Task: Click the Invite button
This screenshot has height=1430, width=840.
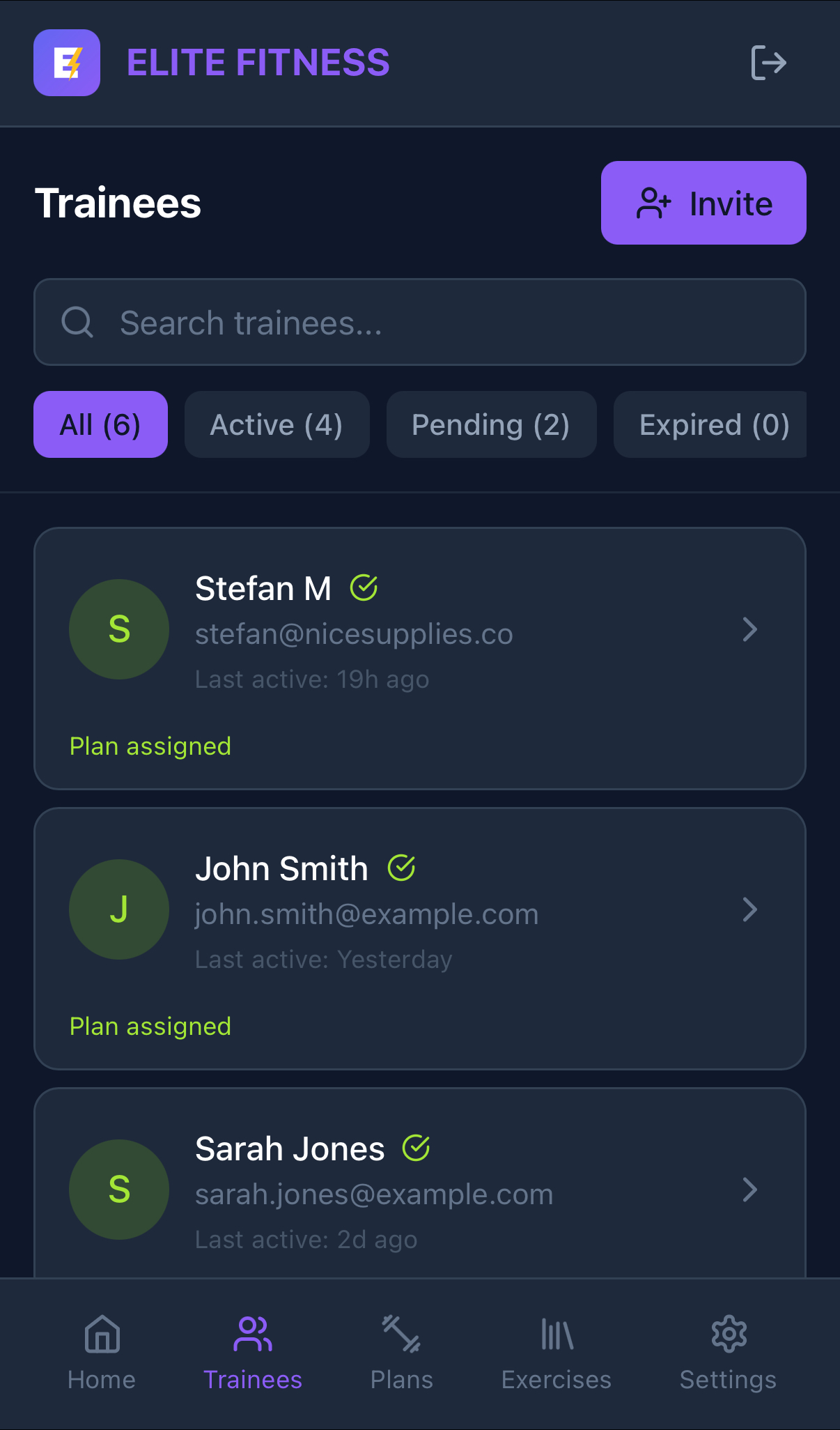Action: (703, 203)
